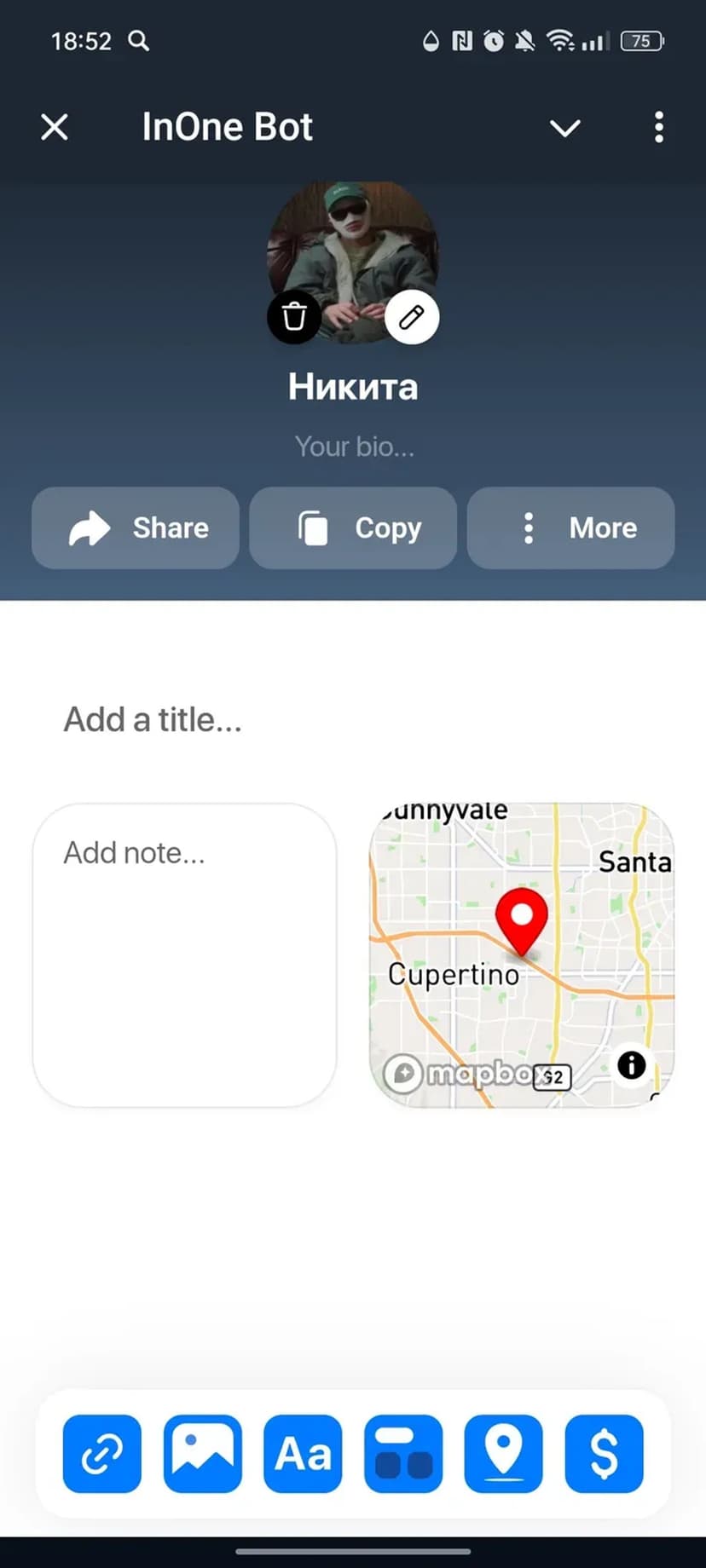Add a layout section block
The width and height of the screenshot is (706, 1568).
(403, 1454)
